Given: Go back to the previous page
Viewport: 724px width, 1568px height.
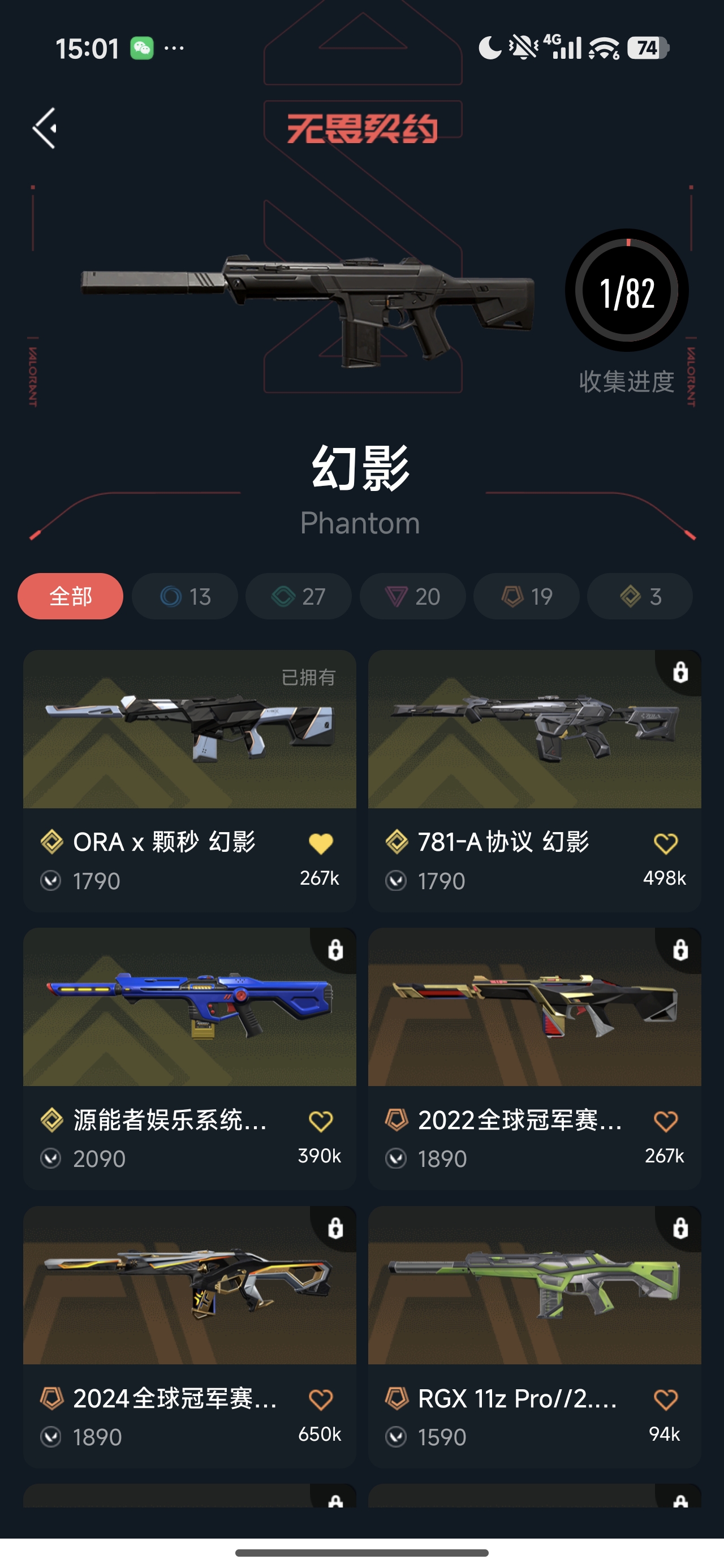Looking at the screenshot, I should (45, 128).
